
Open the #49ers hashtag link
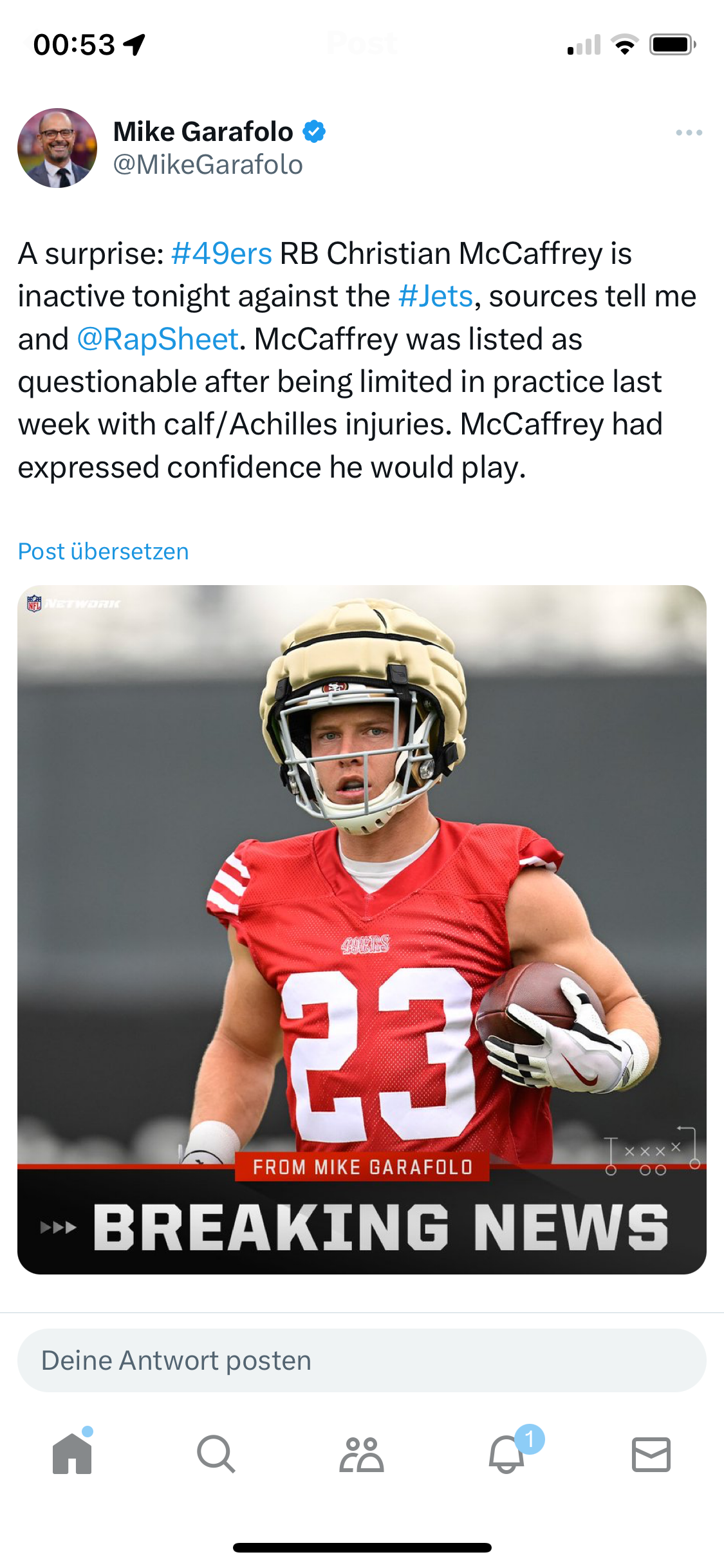(x=221, y=254)
